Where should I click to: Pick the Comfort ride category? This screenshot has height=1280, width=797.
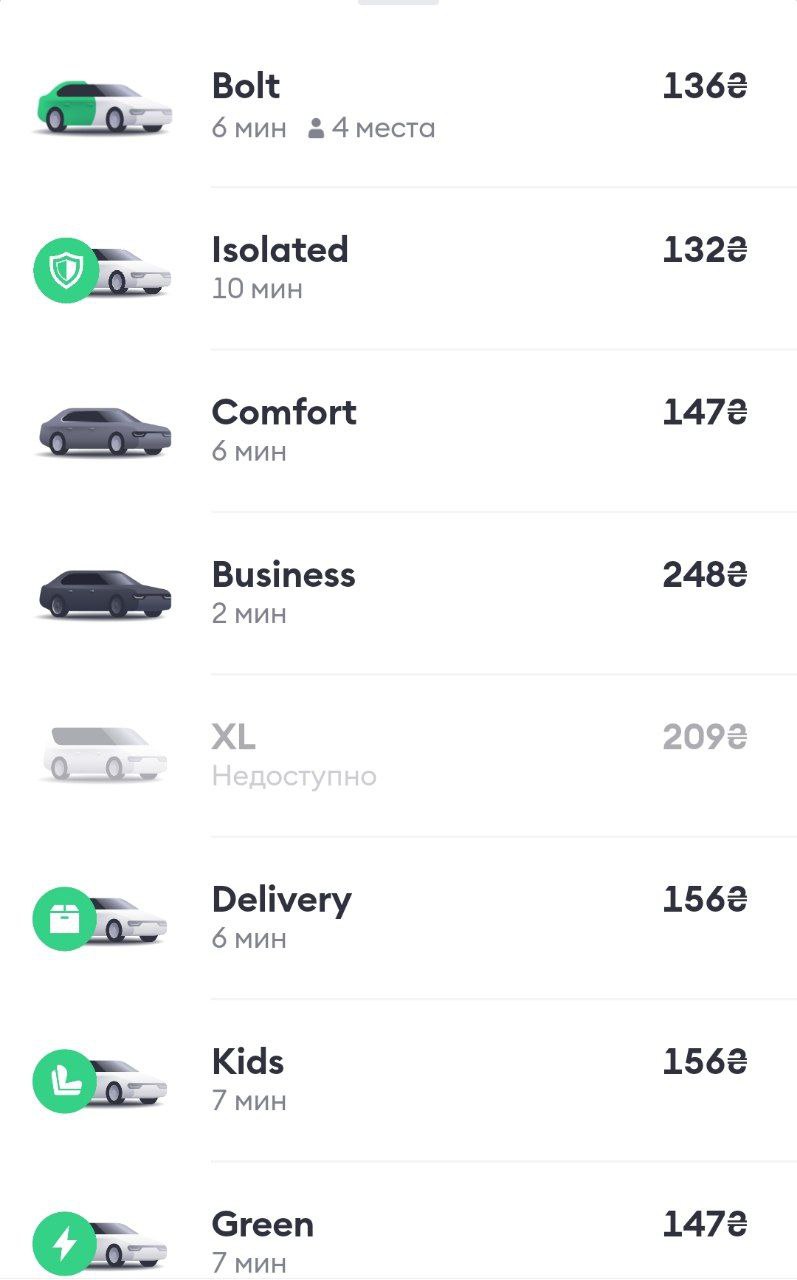tap(398, 431)
